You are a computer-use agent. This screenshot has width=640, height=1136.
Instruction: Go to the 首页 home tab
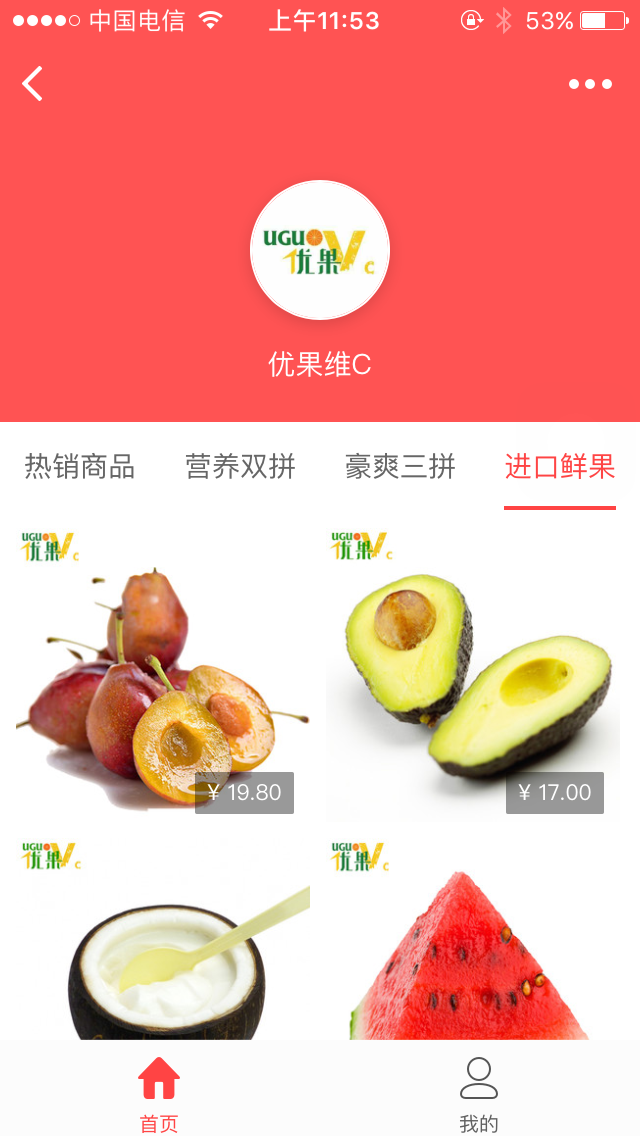tap(159, 1092)
